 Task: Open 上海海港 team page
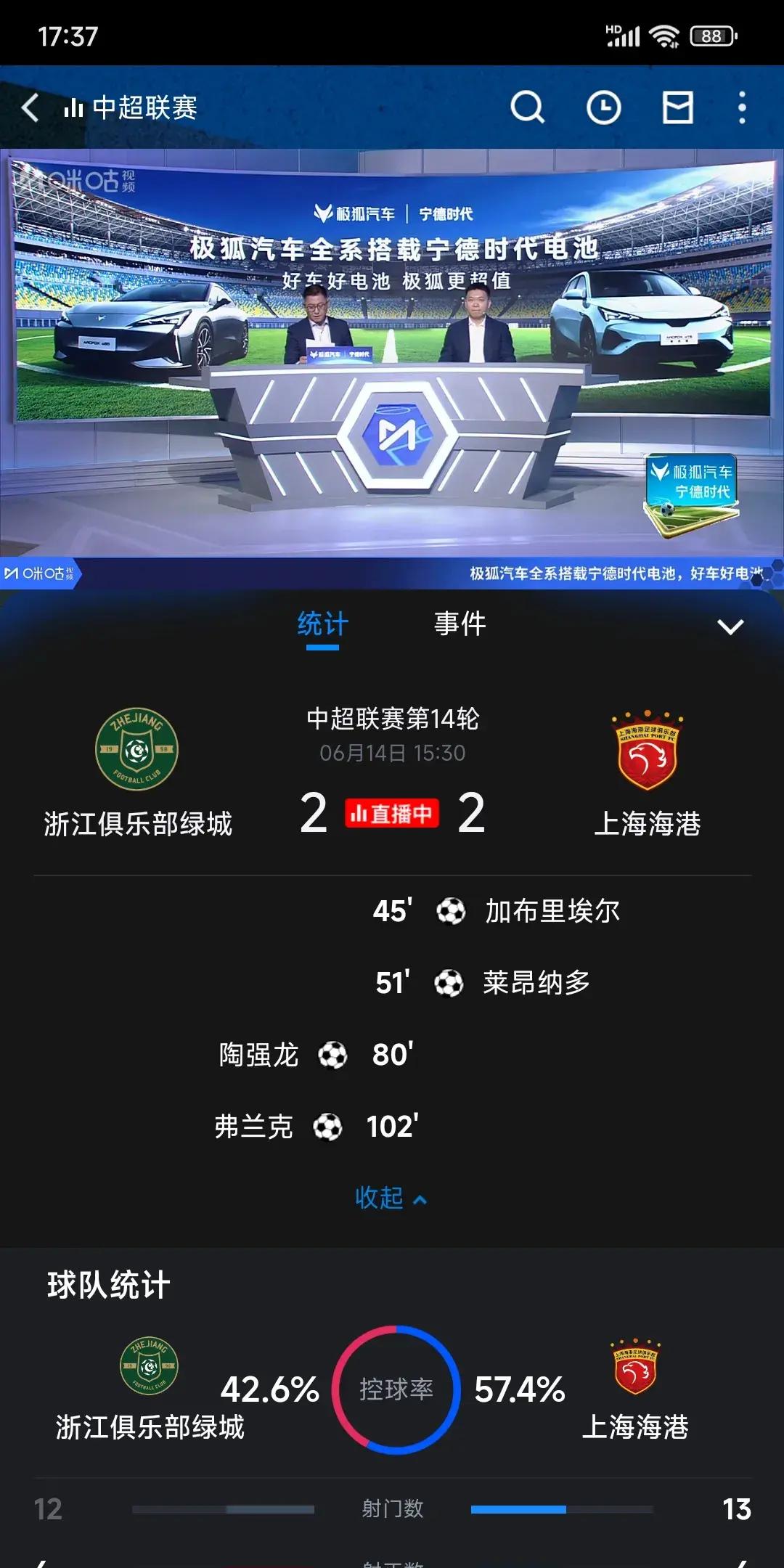[x=647, y=771]
